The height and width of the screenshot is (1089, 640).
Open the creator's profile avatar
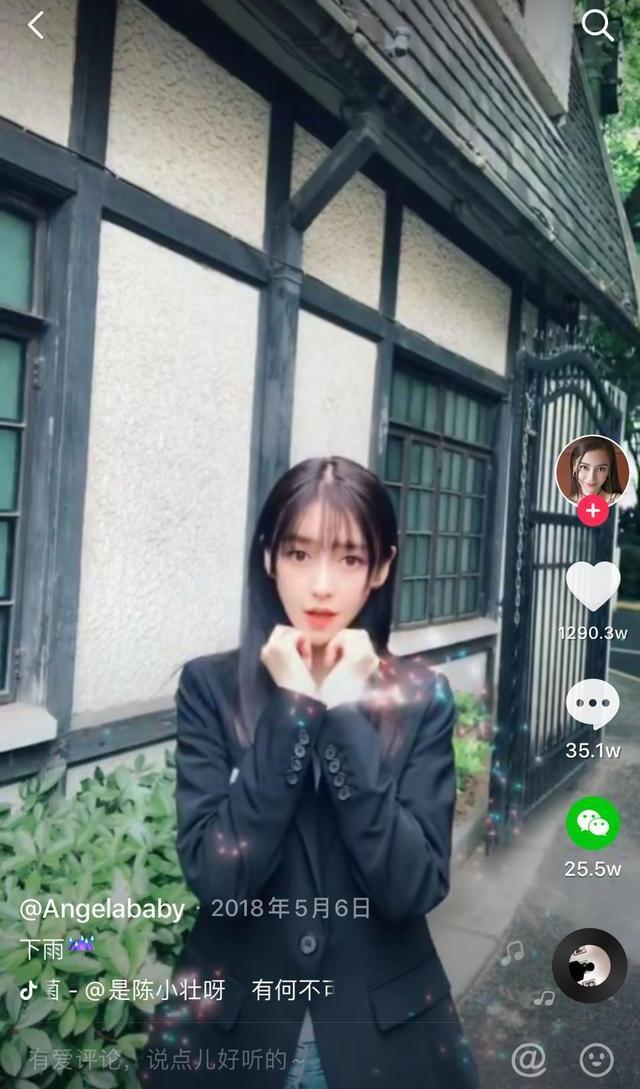point(592,469)
